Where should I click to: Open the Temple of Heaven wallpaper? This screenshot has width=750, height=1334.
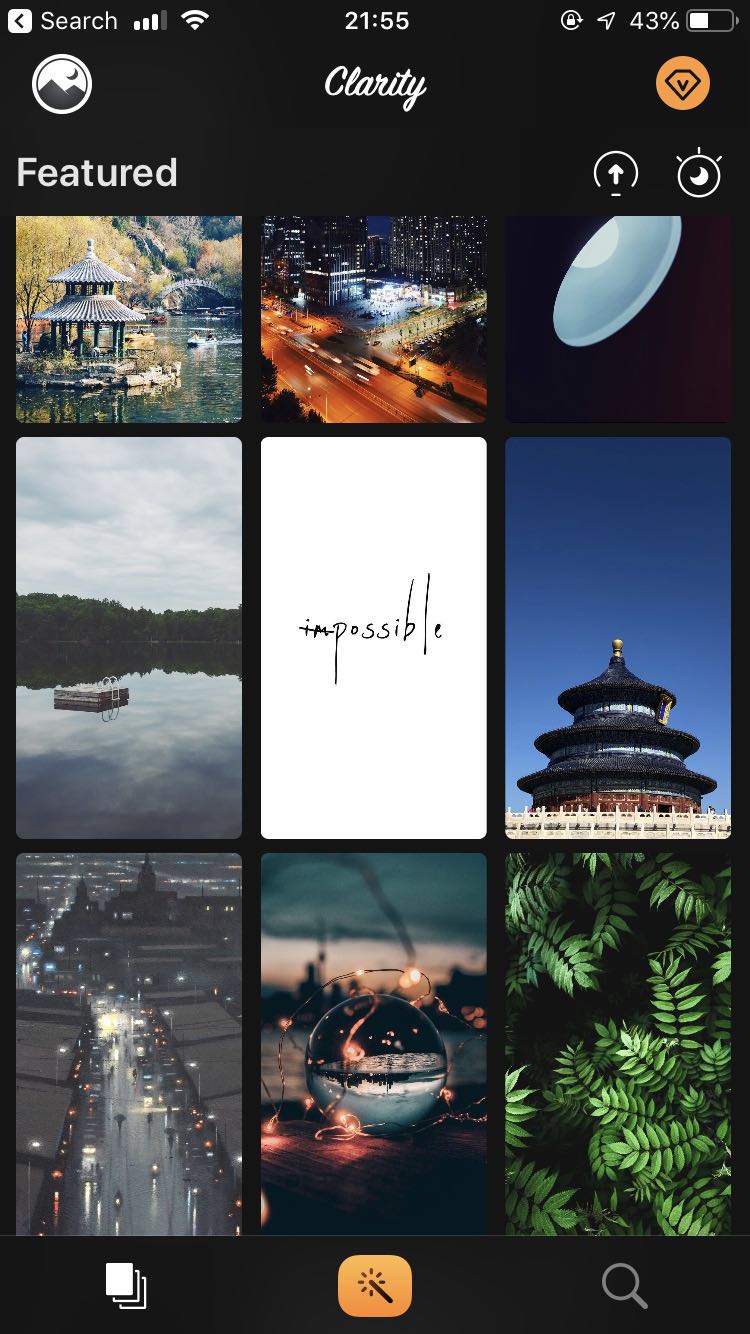point(618,637)
